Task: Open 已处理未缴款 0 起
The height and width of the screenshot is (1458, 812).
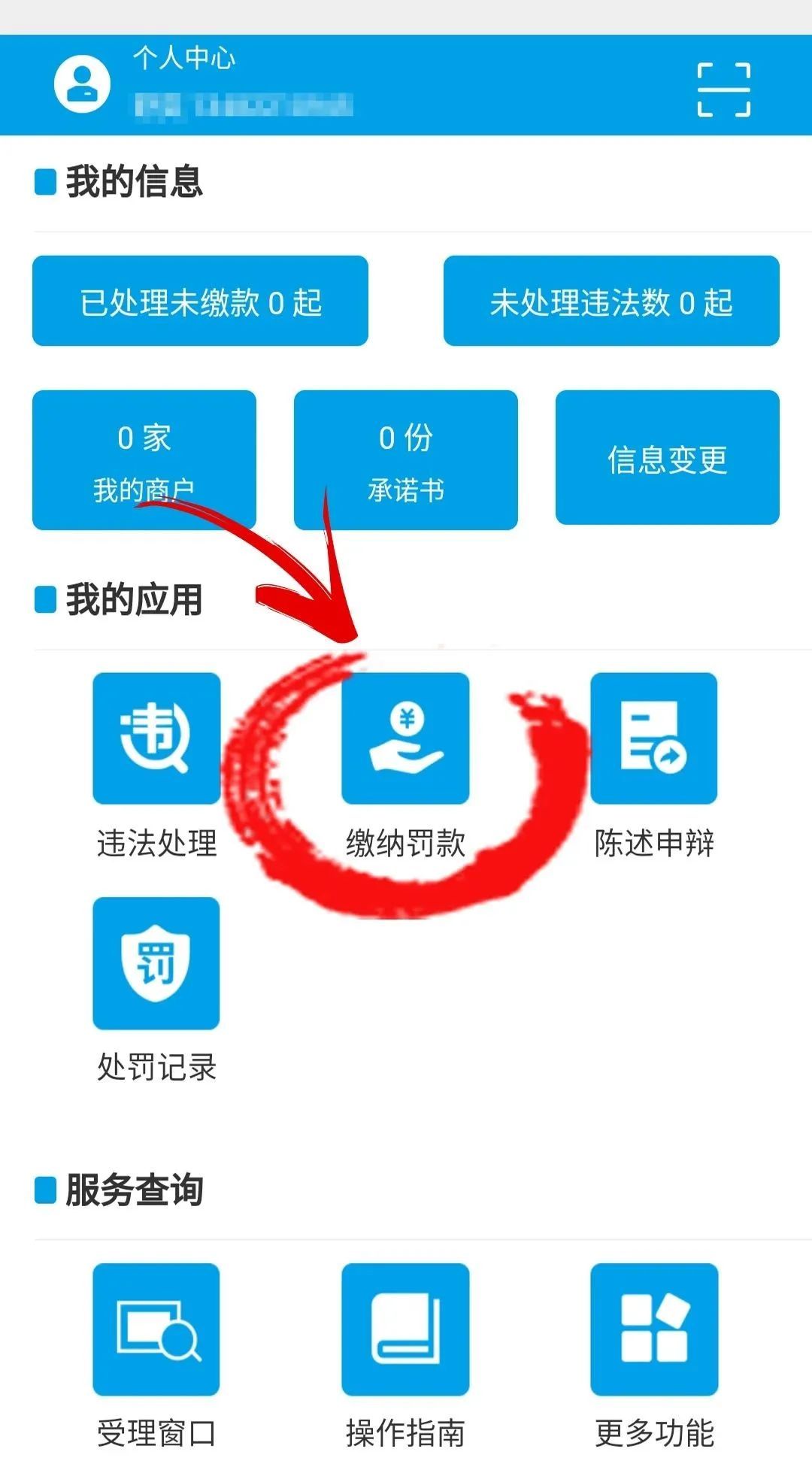Action: (200, 302)
